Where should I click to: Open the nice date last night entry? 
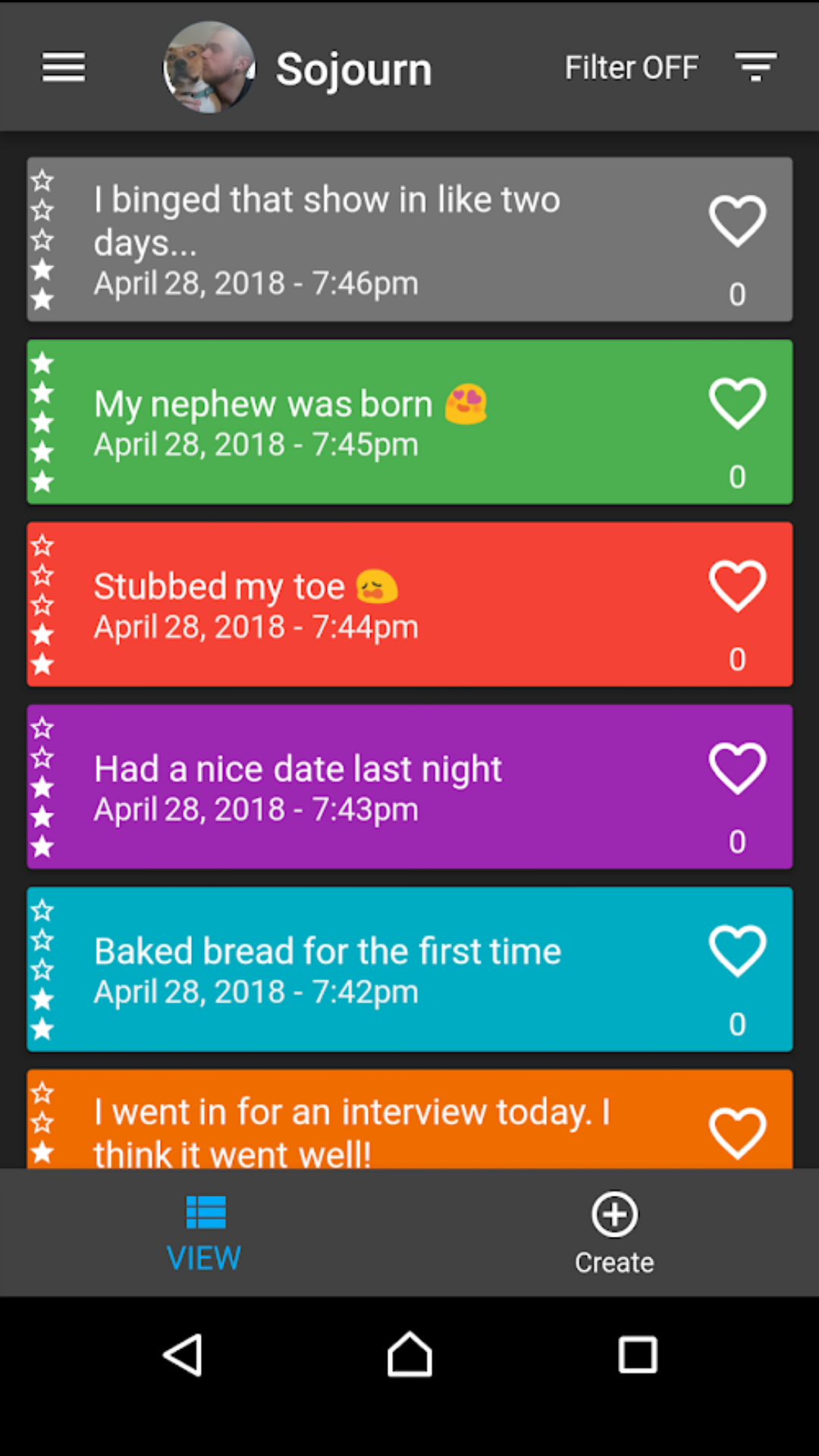click(409, 787)
